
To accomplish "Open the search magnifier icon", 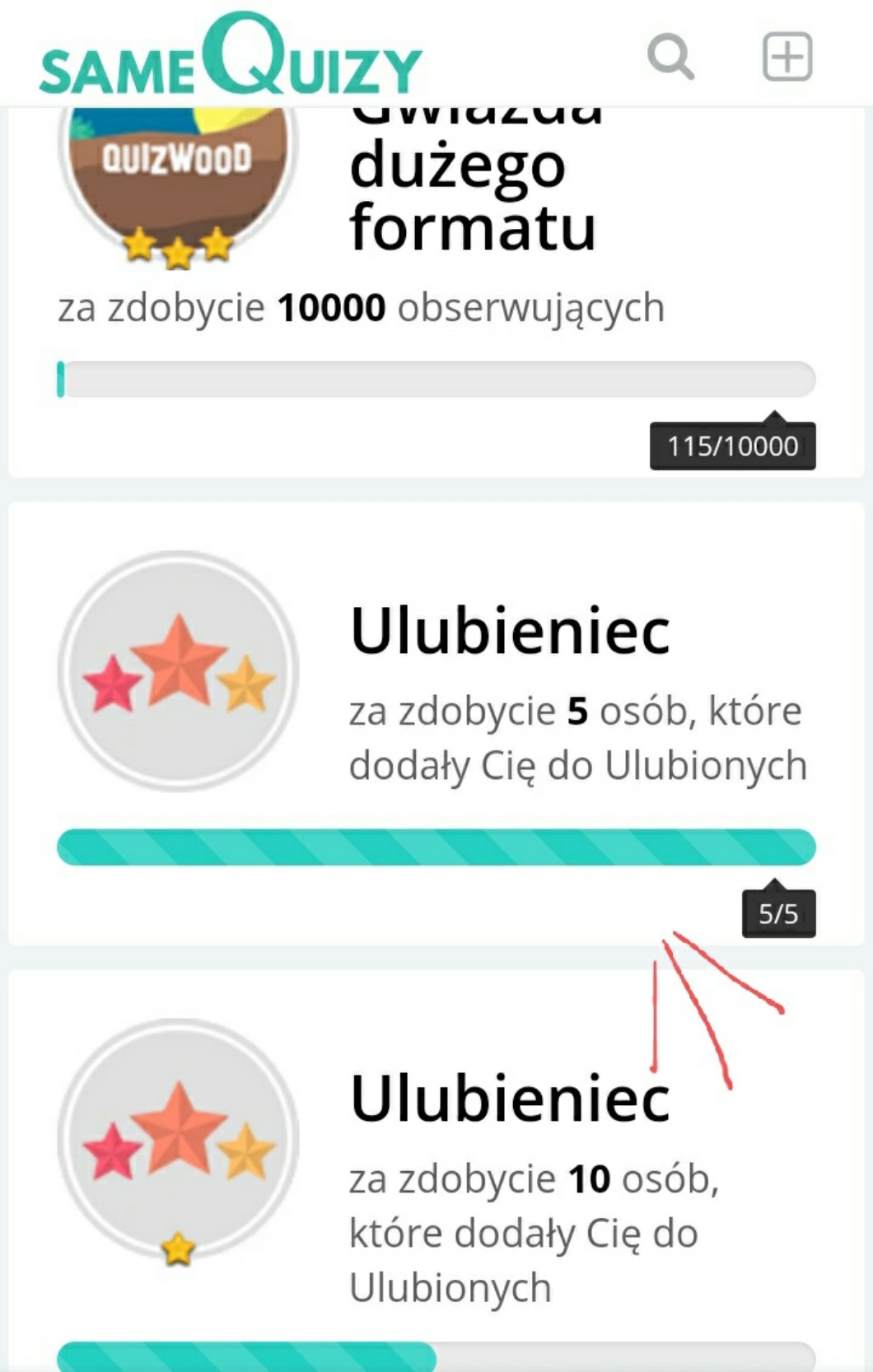I will tap(670, 56).
